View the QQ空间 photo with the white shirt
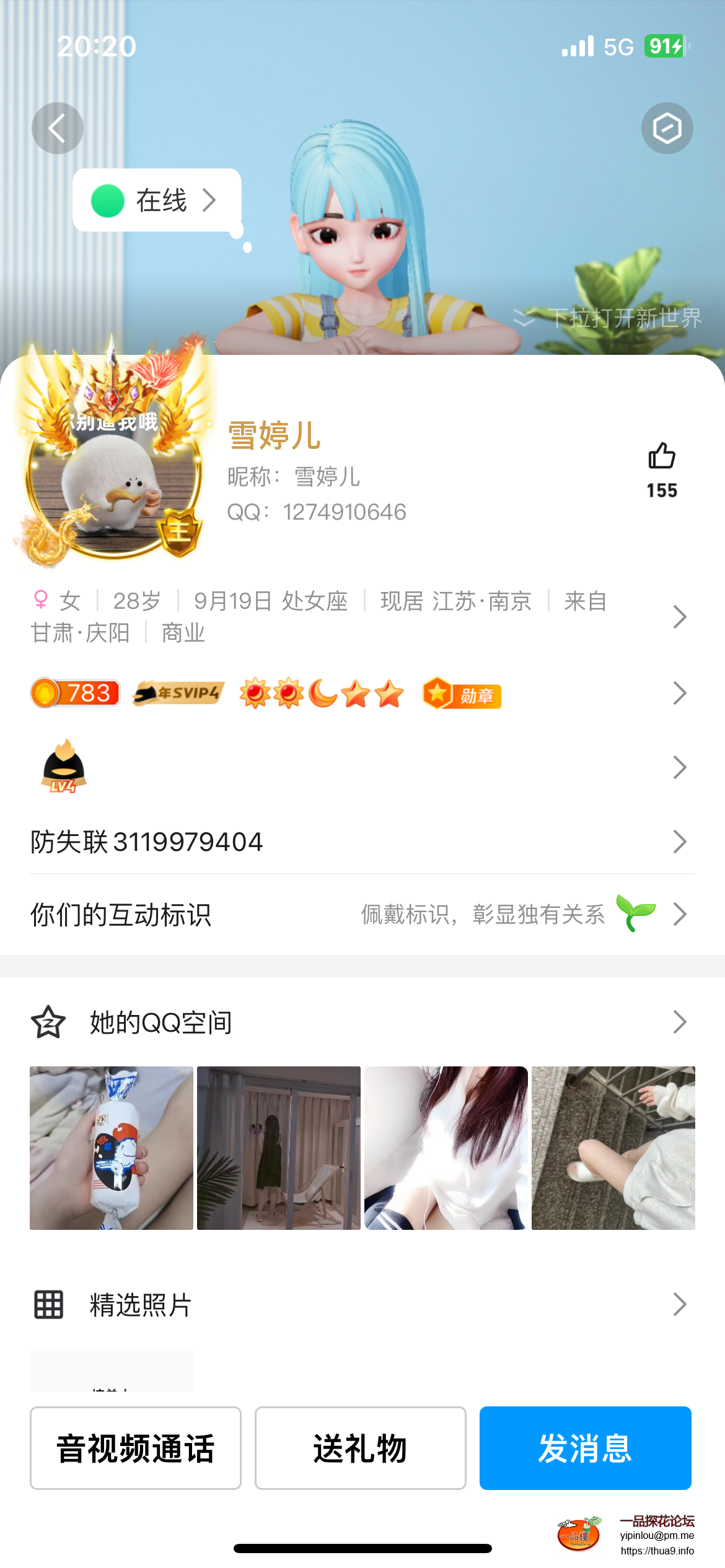Image resolution: width=725 pixels, height=1568 pixels. click(x=446, y=1148)
